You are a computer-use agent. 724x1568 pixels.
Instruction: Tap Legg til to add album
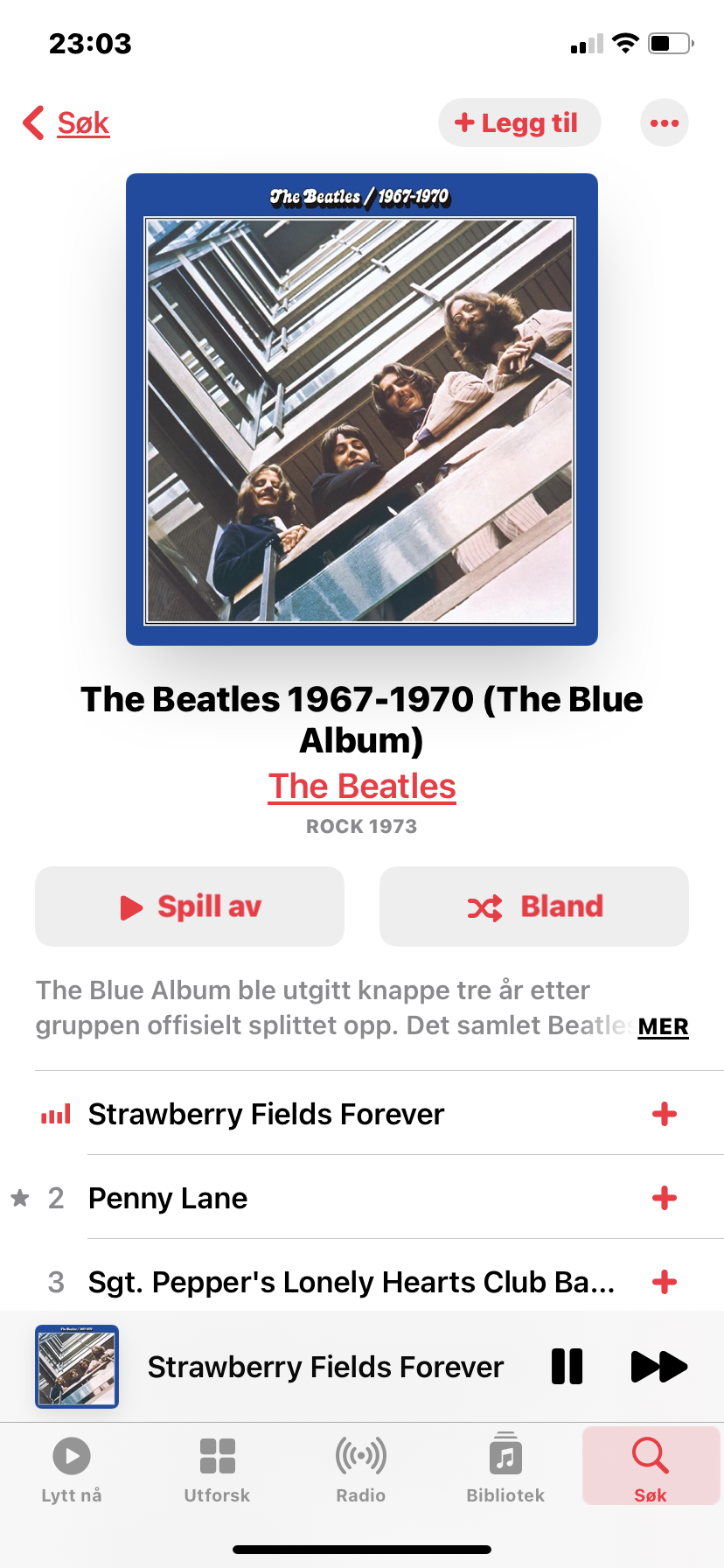[x=519, y=122]
